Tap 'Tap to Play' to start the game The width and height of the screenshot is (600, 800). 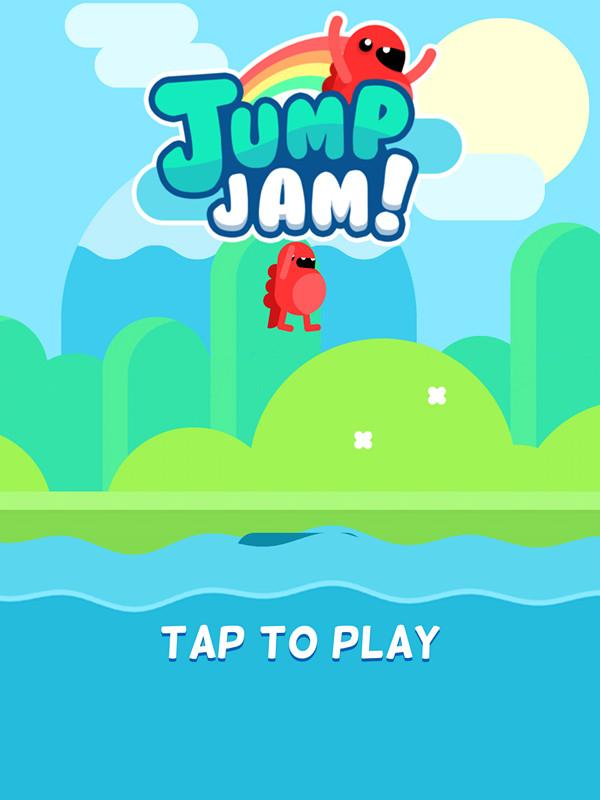300,642
